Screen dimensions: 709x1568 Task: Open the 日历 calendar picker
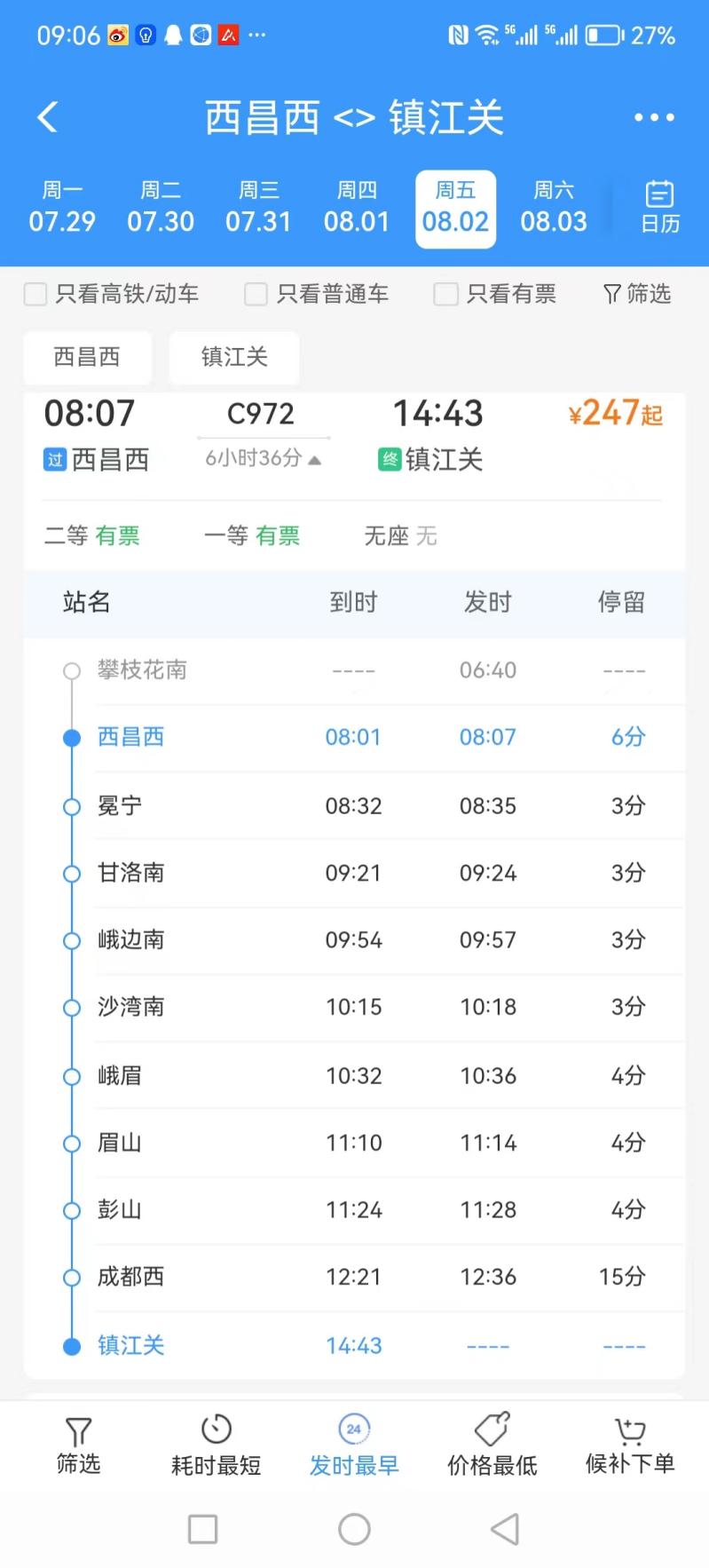tap(660, 207)
